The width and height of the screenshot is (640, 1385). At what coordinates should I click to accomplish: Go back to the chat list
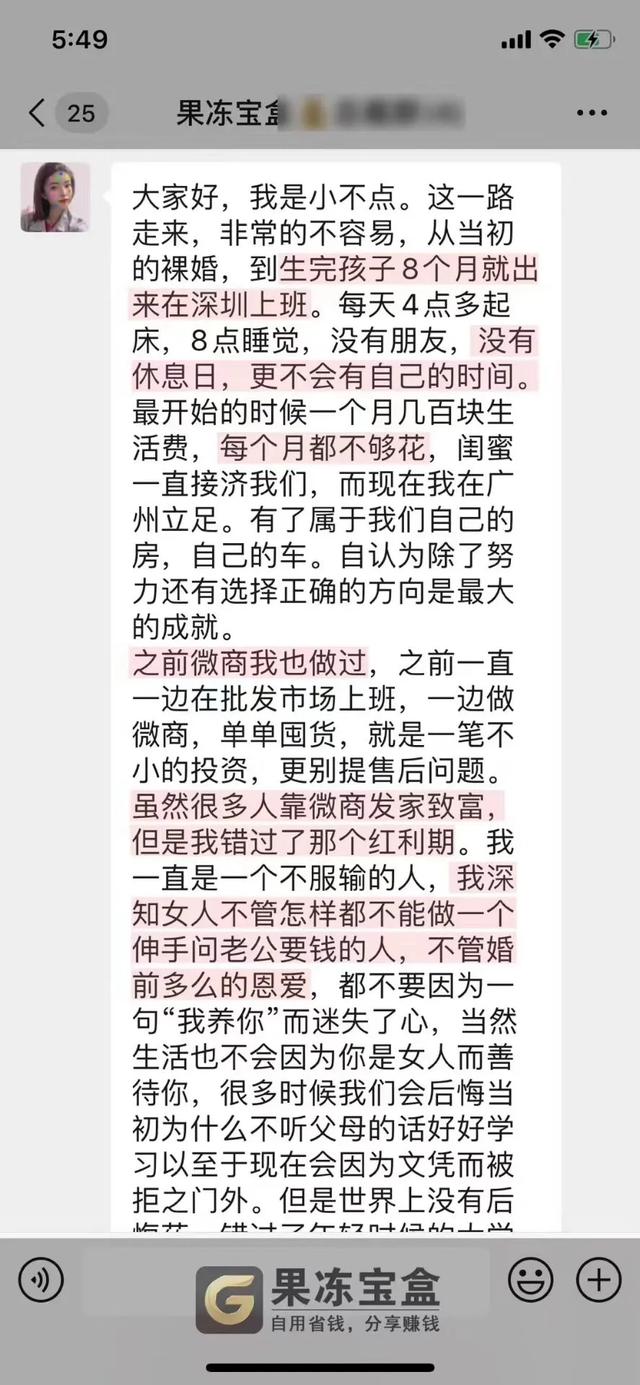tap(38, 113)
